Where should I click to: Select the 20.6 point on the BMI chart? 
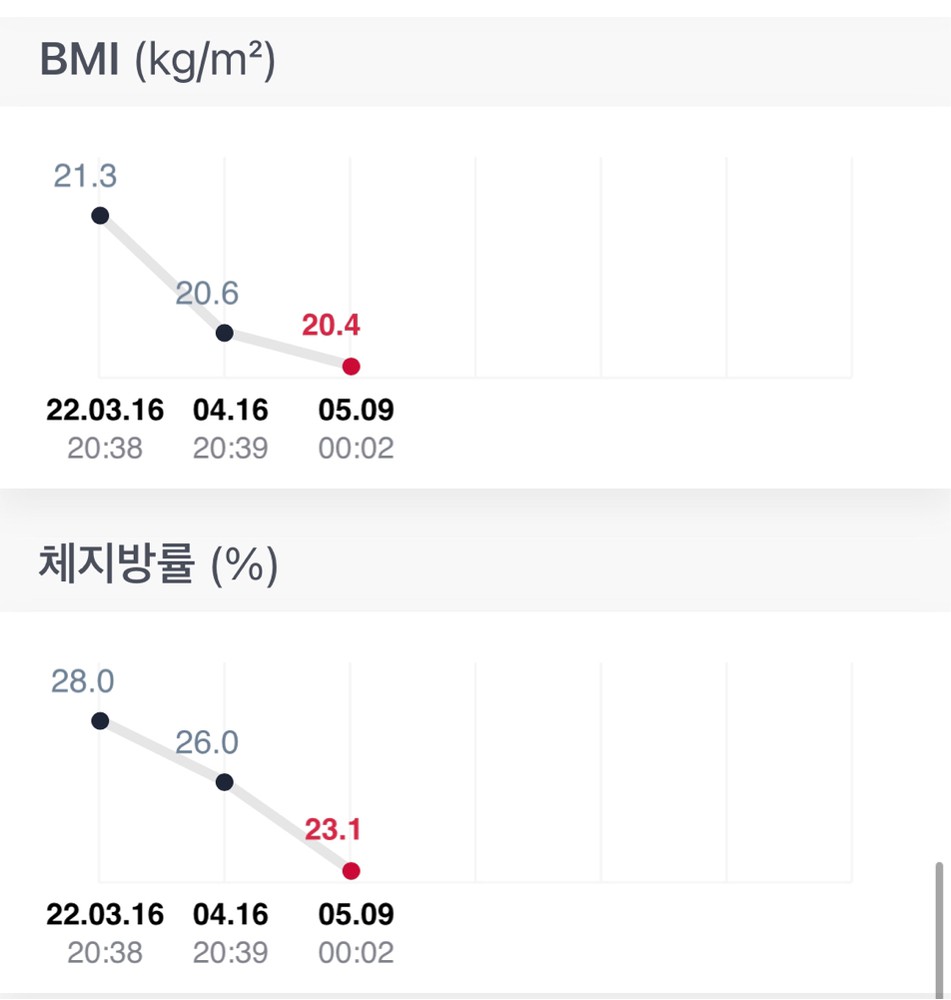[x=225, y=333]
